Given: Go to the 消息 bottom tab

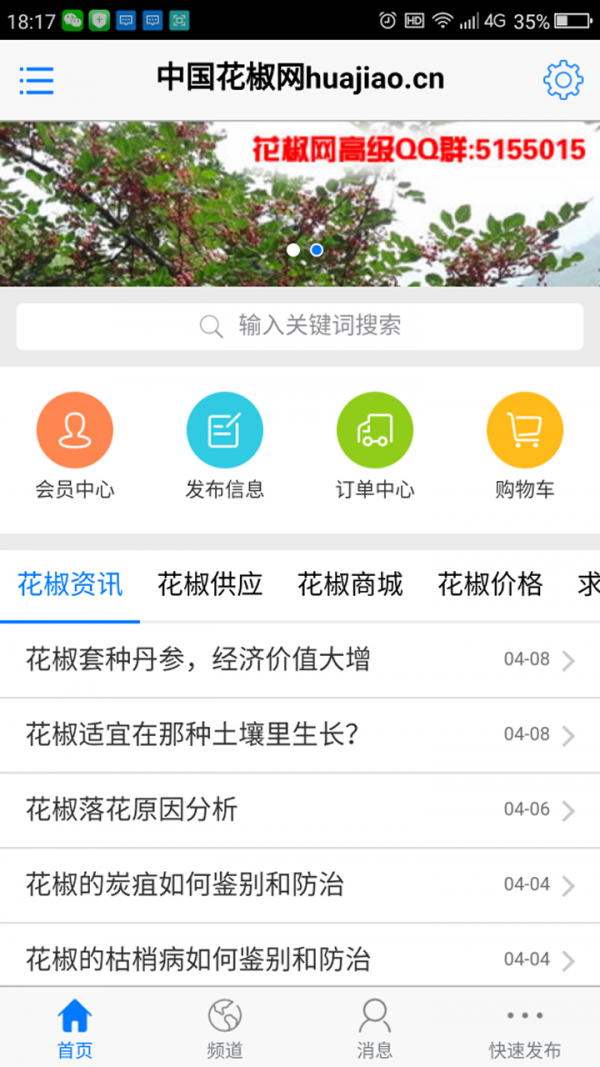Looking at the screenshot, I should click(375, 1027).
